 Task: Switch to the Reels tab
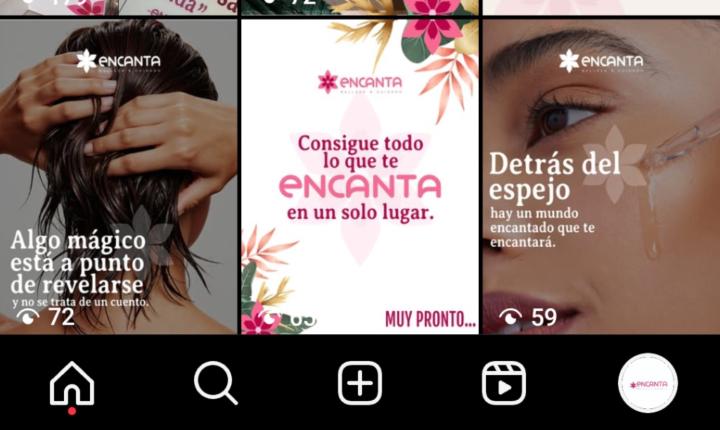[504, 383]
